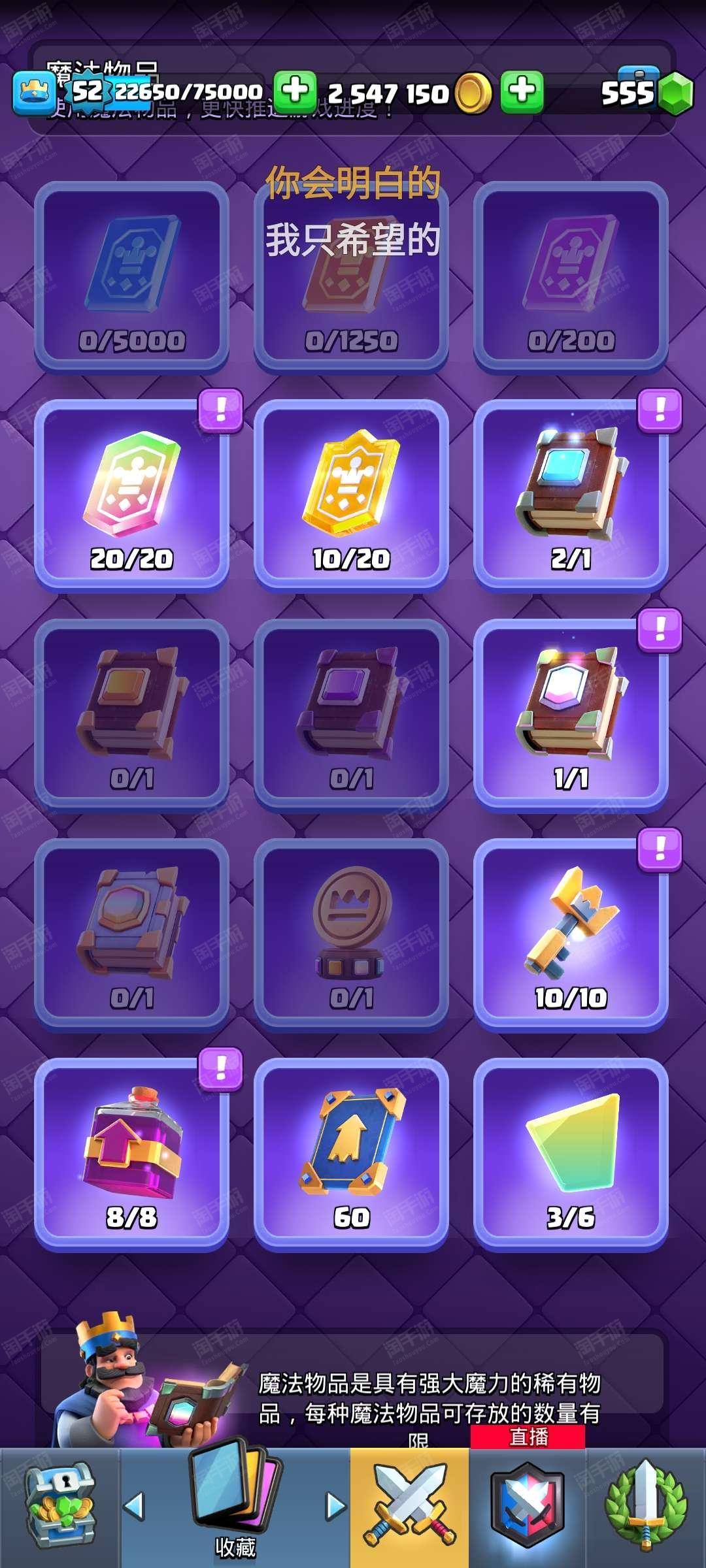Open the book tile showing 2/1
Image resolution: width=706 pixels, height=1568 pixels.
571,495
